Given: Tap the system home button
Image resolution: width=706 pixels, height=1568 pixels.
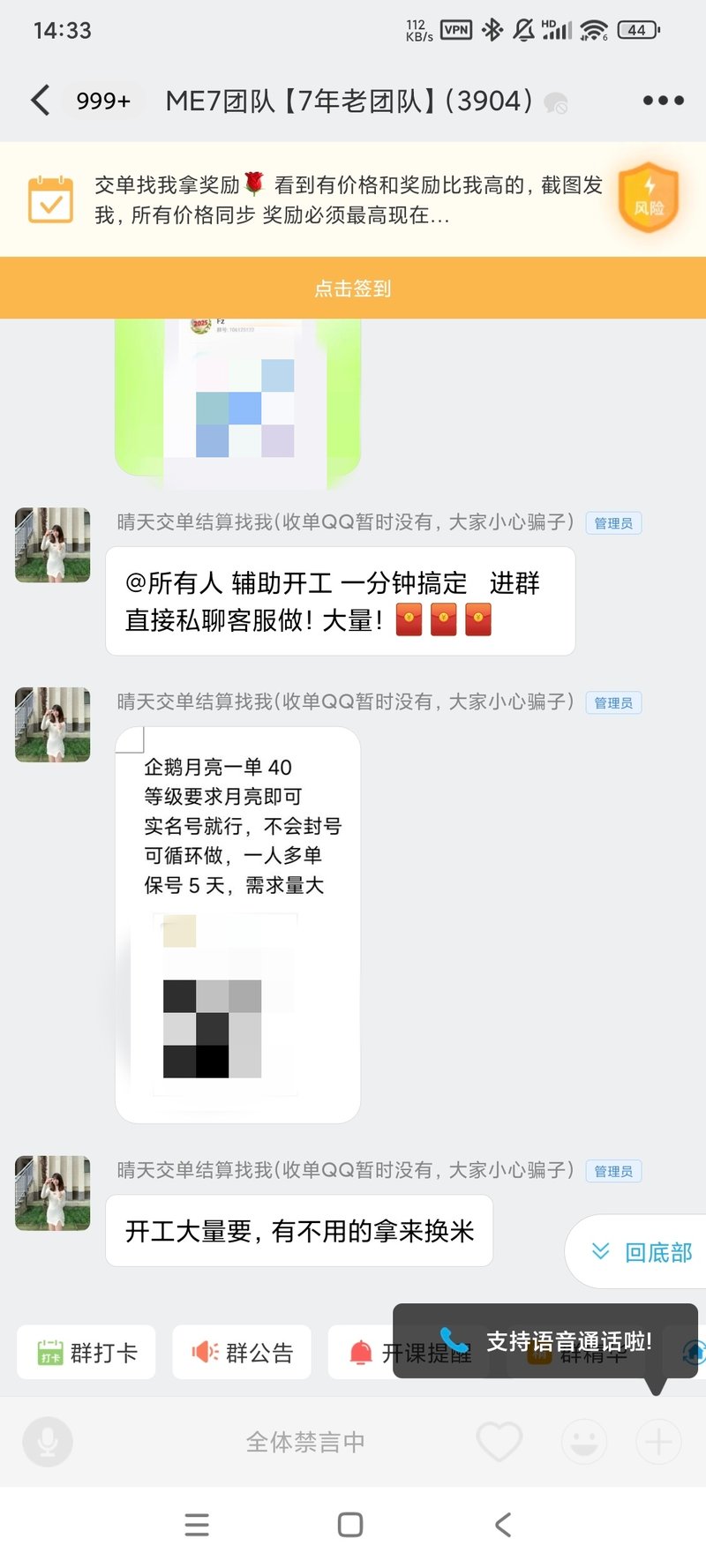Looking at the screenshot, I should point(350,1525).
